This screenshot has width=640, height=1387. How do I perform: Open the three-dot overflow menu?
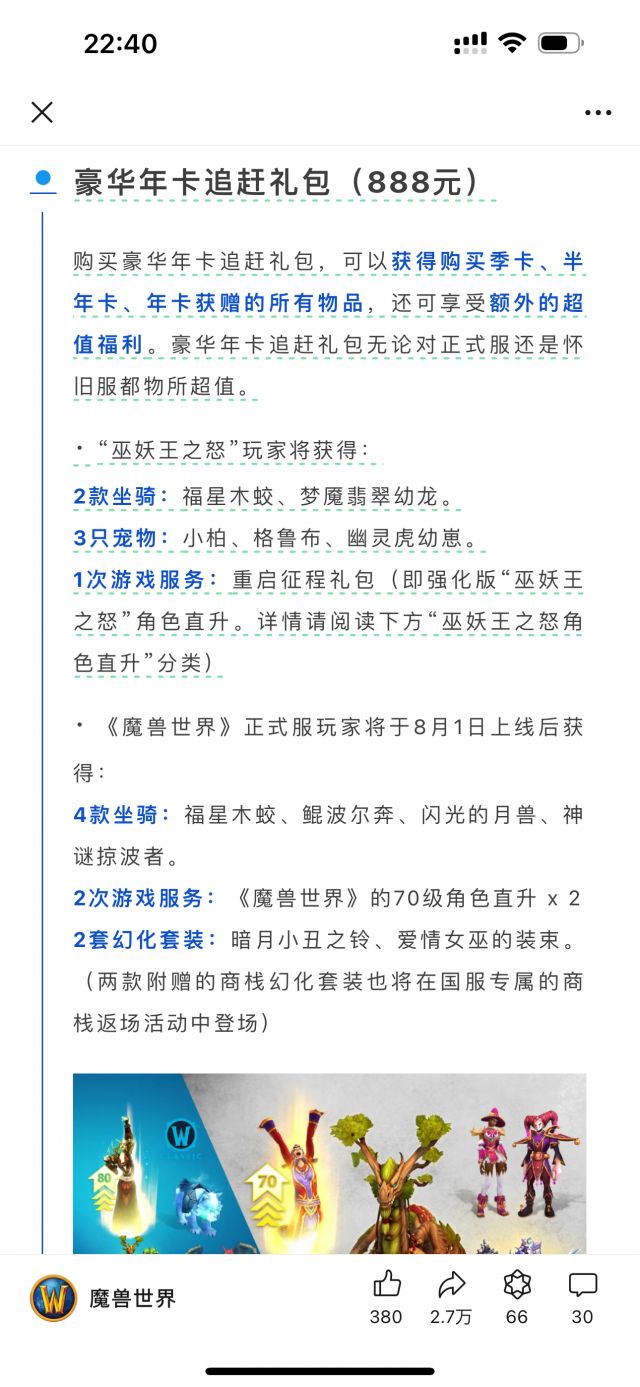598,112
